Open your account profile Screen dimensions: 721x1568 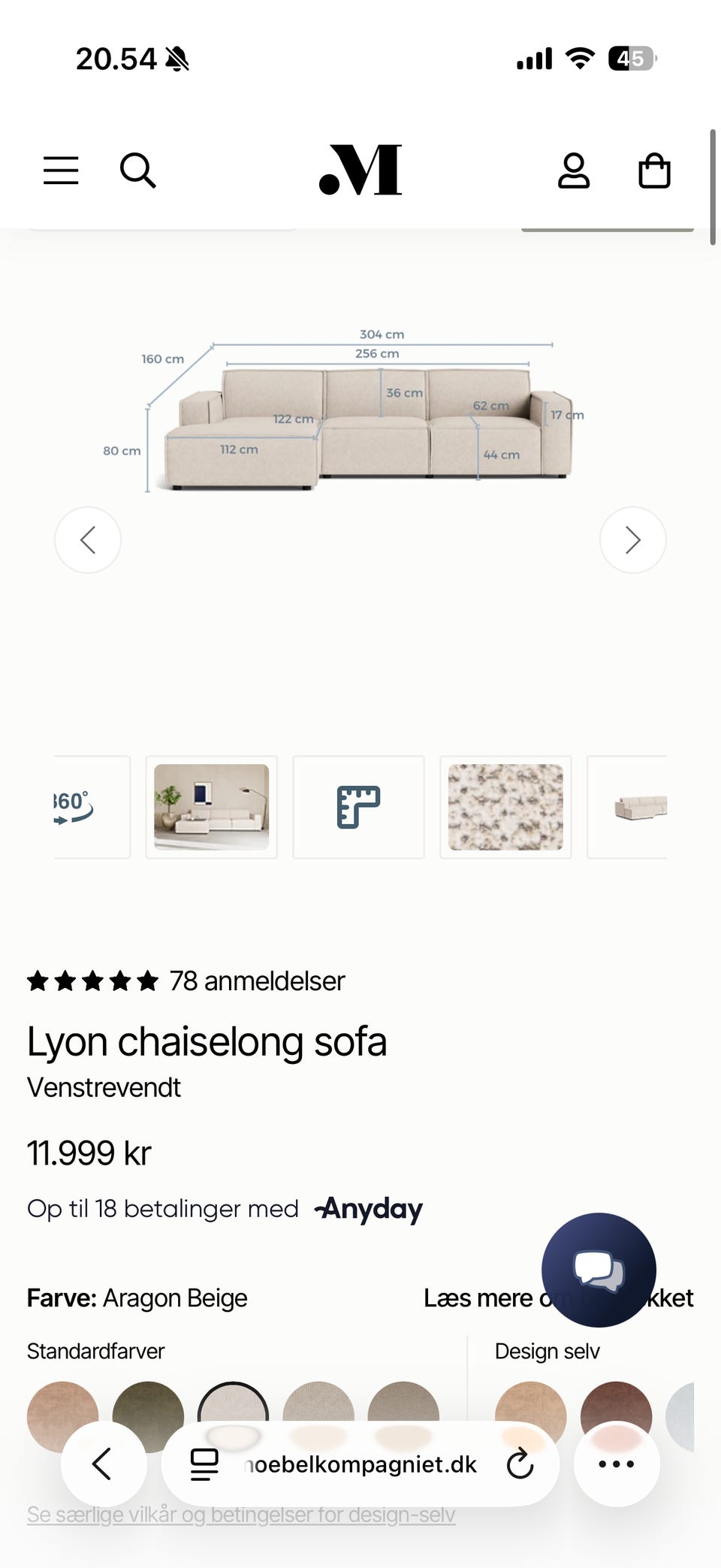tap(574, 170)
